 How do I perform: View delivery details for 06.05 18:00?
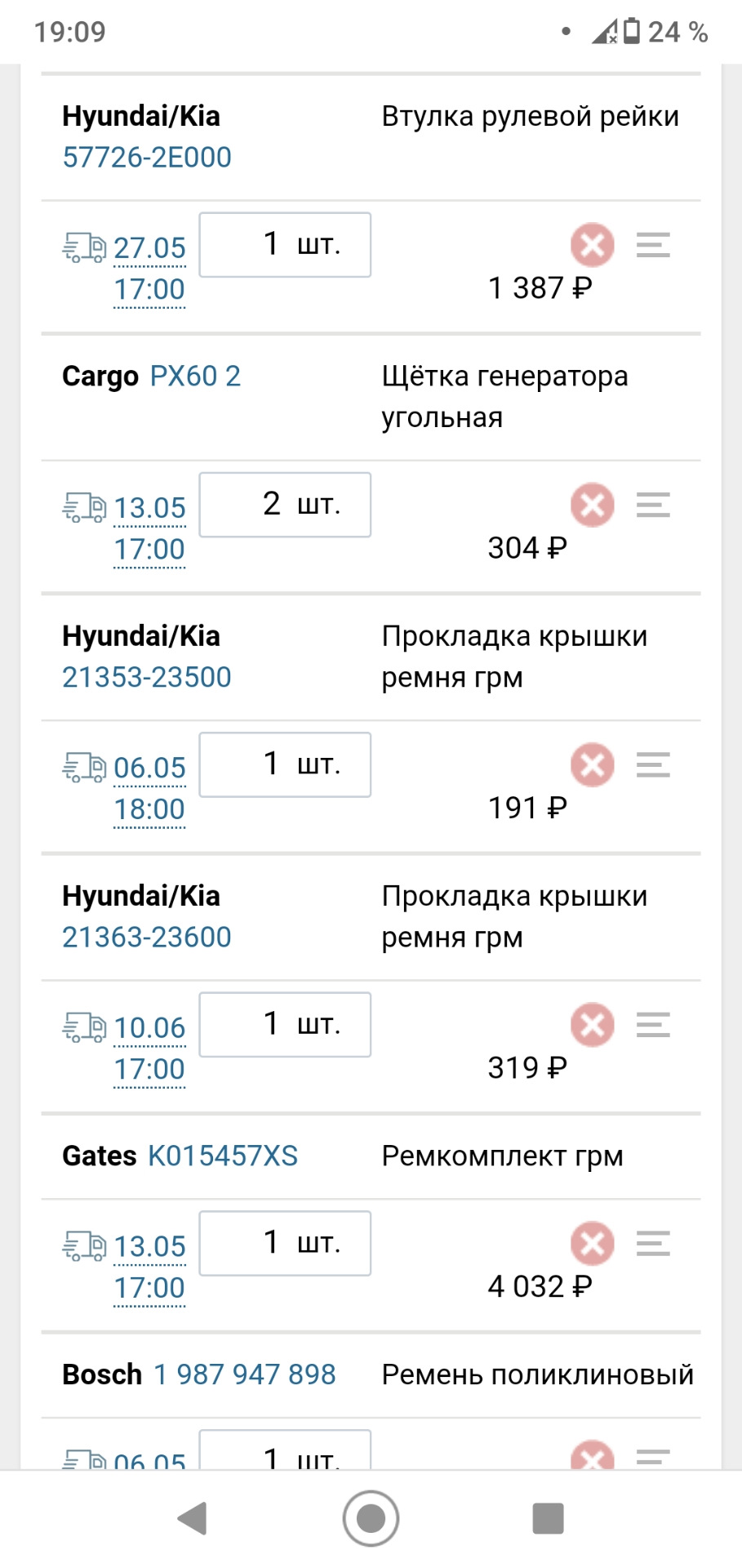click(149, 788)
